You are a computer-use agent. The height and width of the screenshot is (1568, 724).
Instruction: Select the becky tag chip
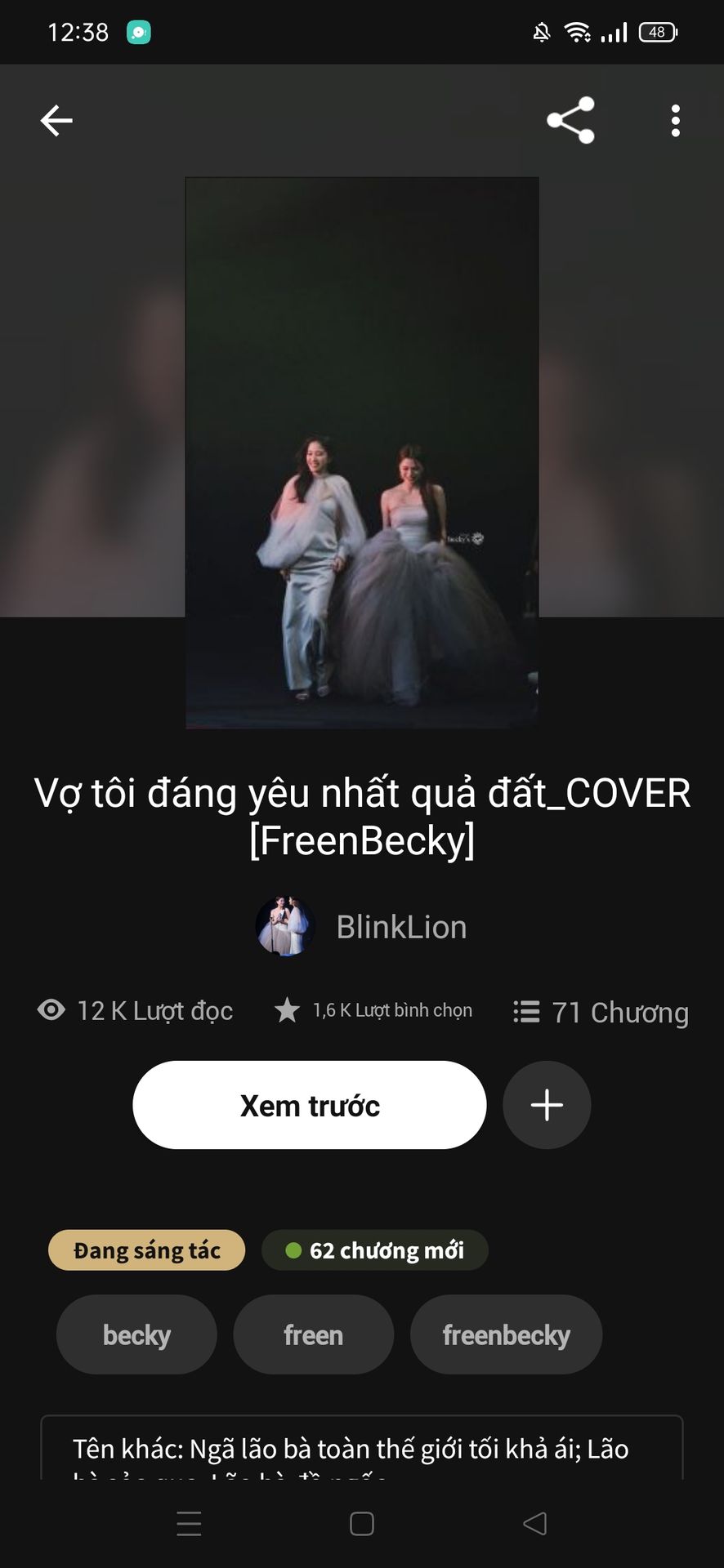(x=136, y=1335)
